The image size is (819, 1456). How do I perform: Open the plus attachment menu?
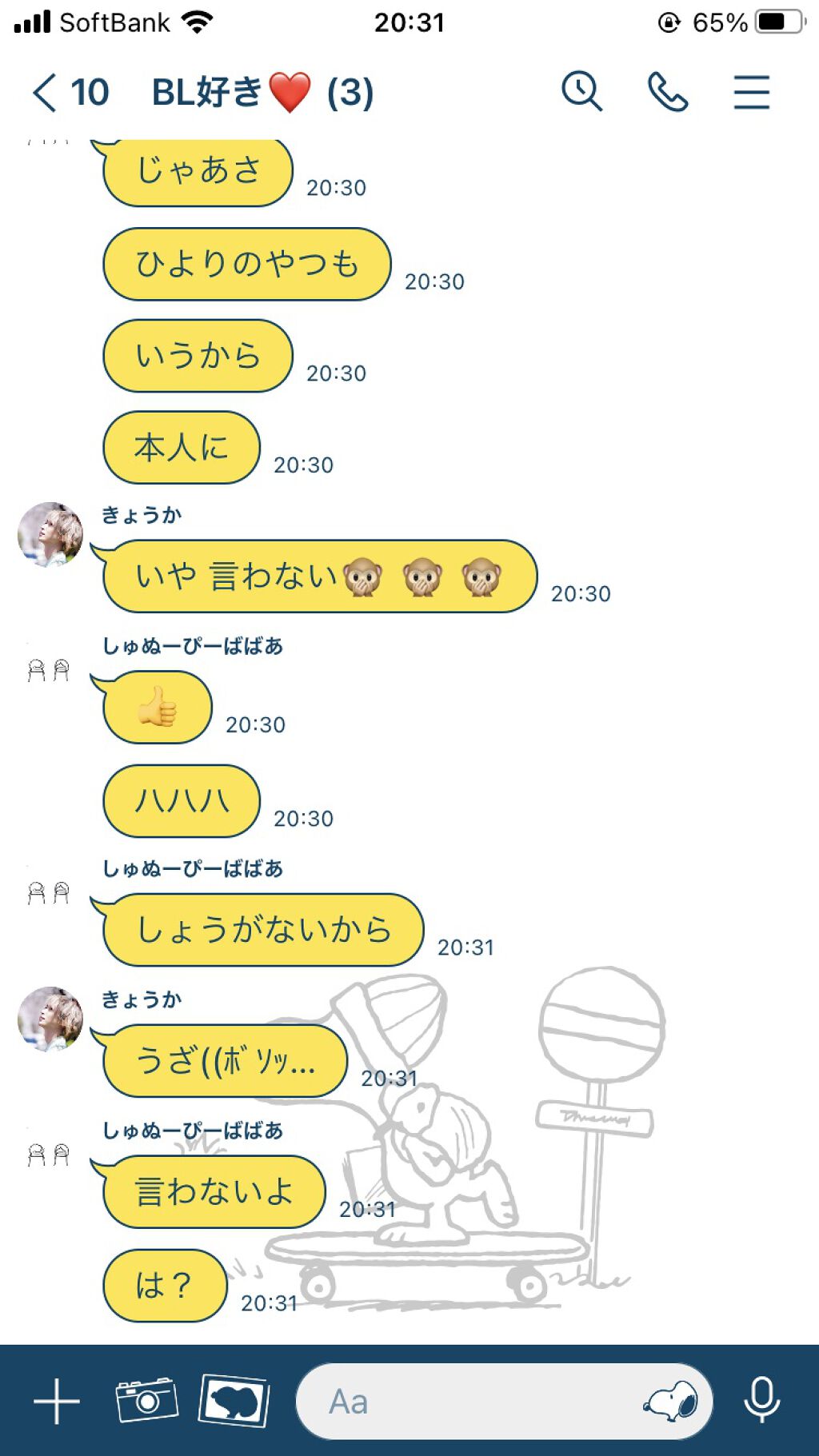pos(57,1401)
